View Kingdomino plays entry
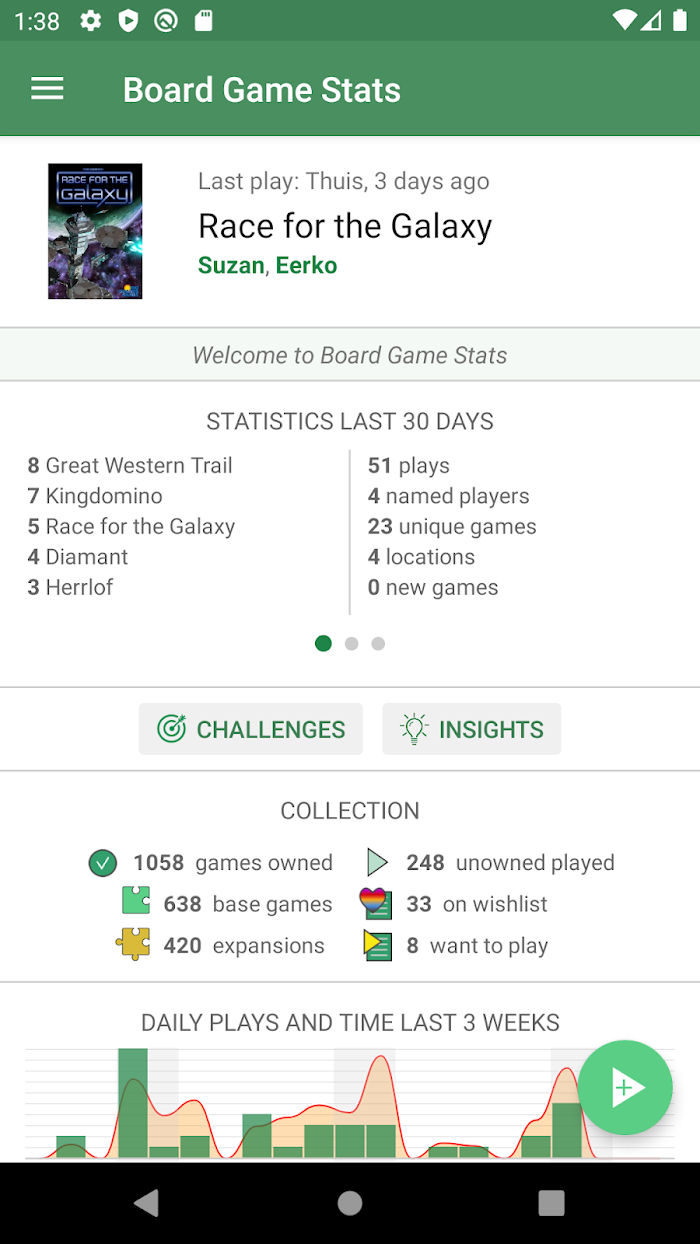 [95, 496]
